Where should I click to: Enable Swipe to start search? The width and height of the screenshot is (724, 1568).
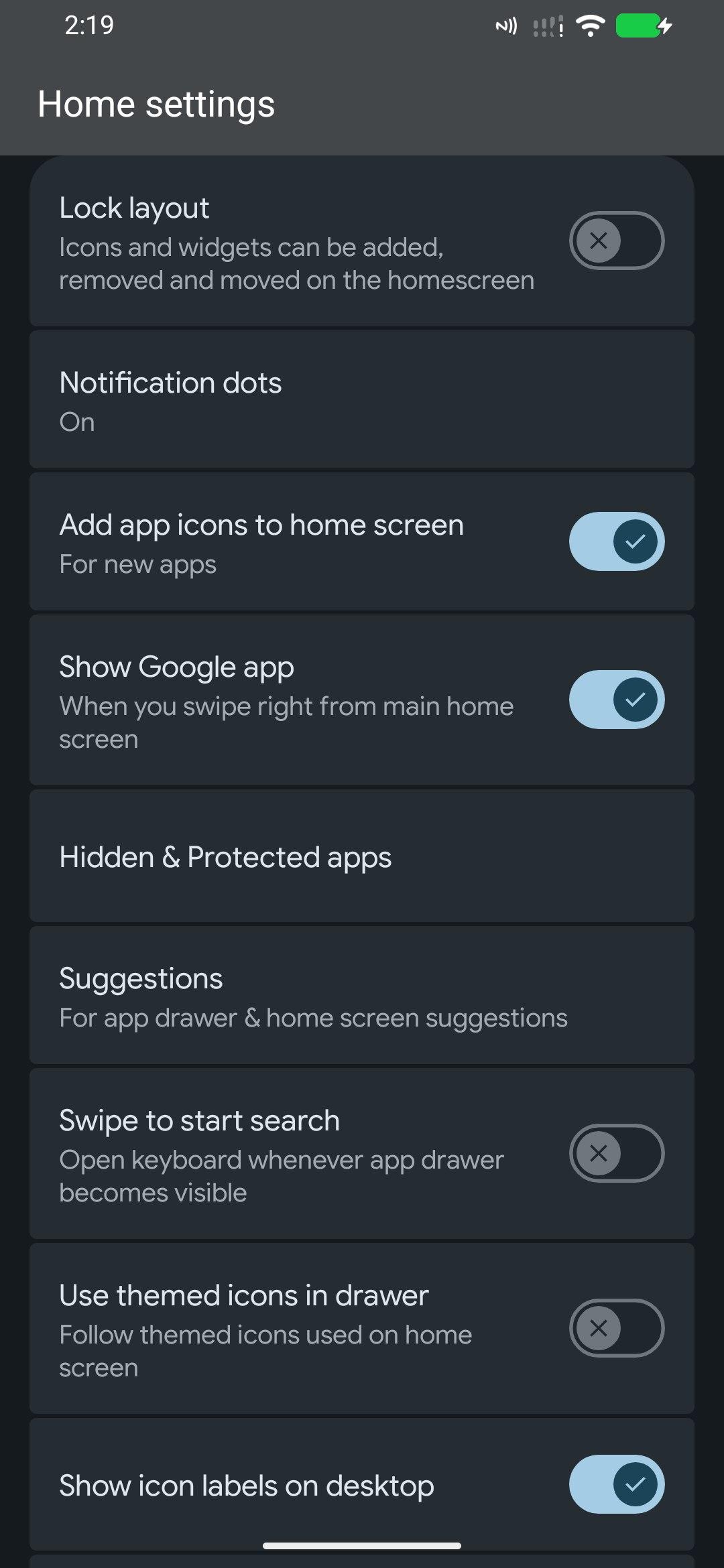tap(616, 1153)
